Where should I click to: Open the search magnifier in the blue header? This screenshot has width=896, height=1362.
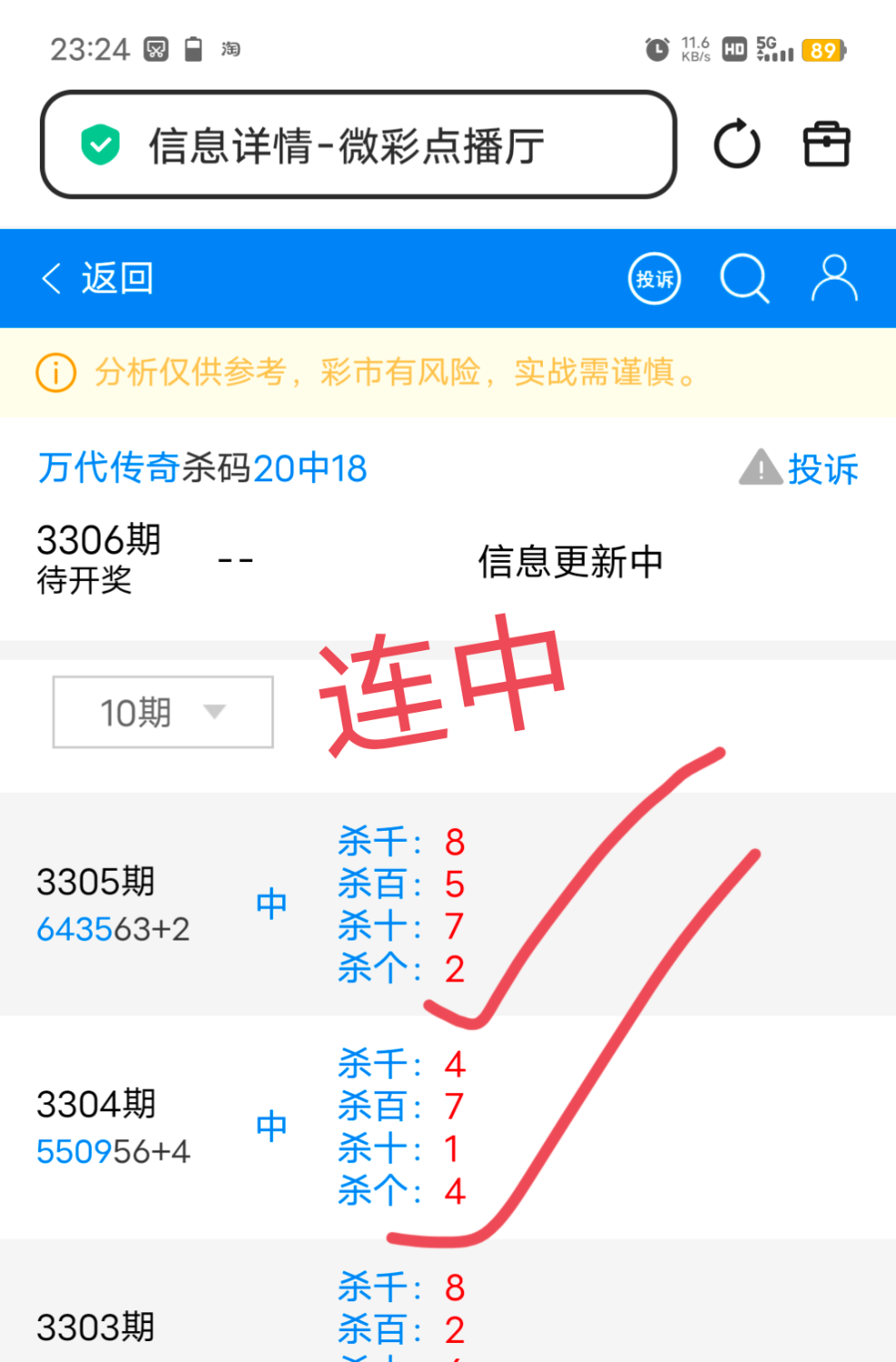point(744,279)
